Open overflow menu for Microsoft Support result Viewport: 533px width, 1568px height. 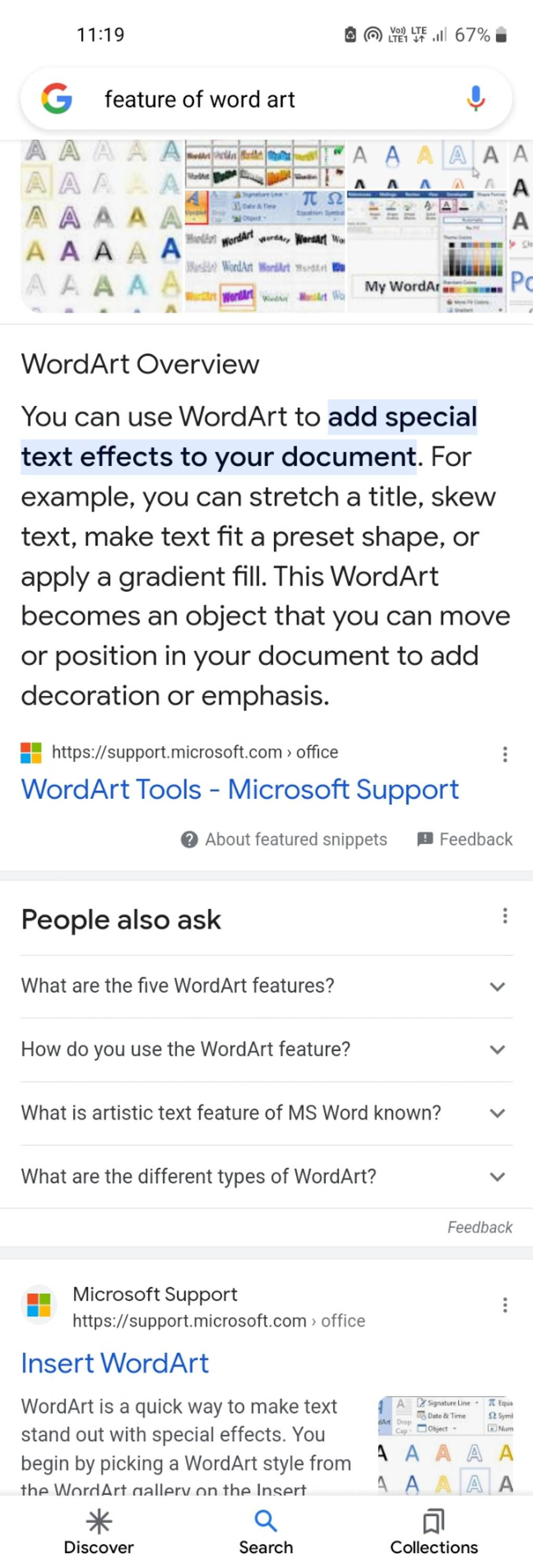point(504,1305)
